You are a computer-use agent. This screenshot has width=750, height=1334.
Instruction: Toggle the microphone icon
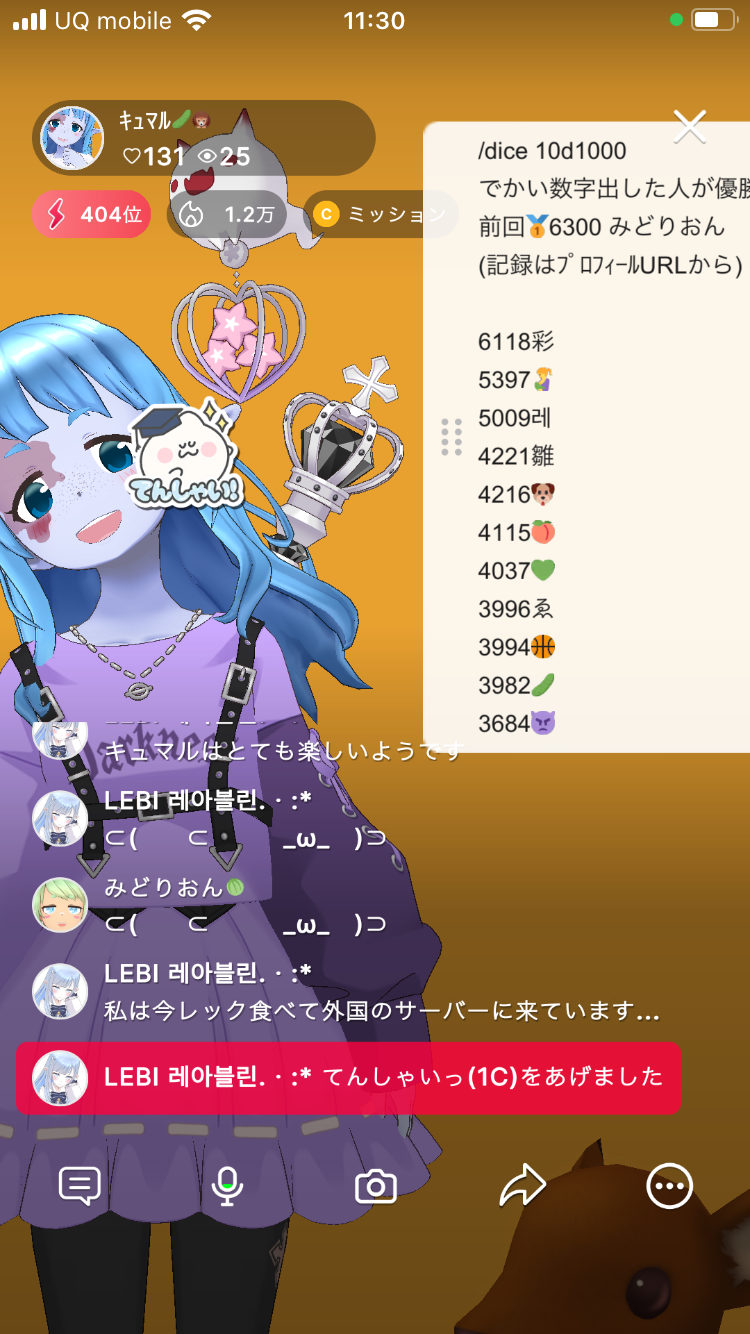(x=228, y=1187)
